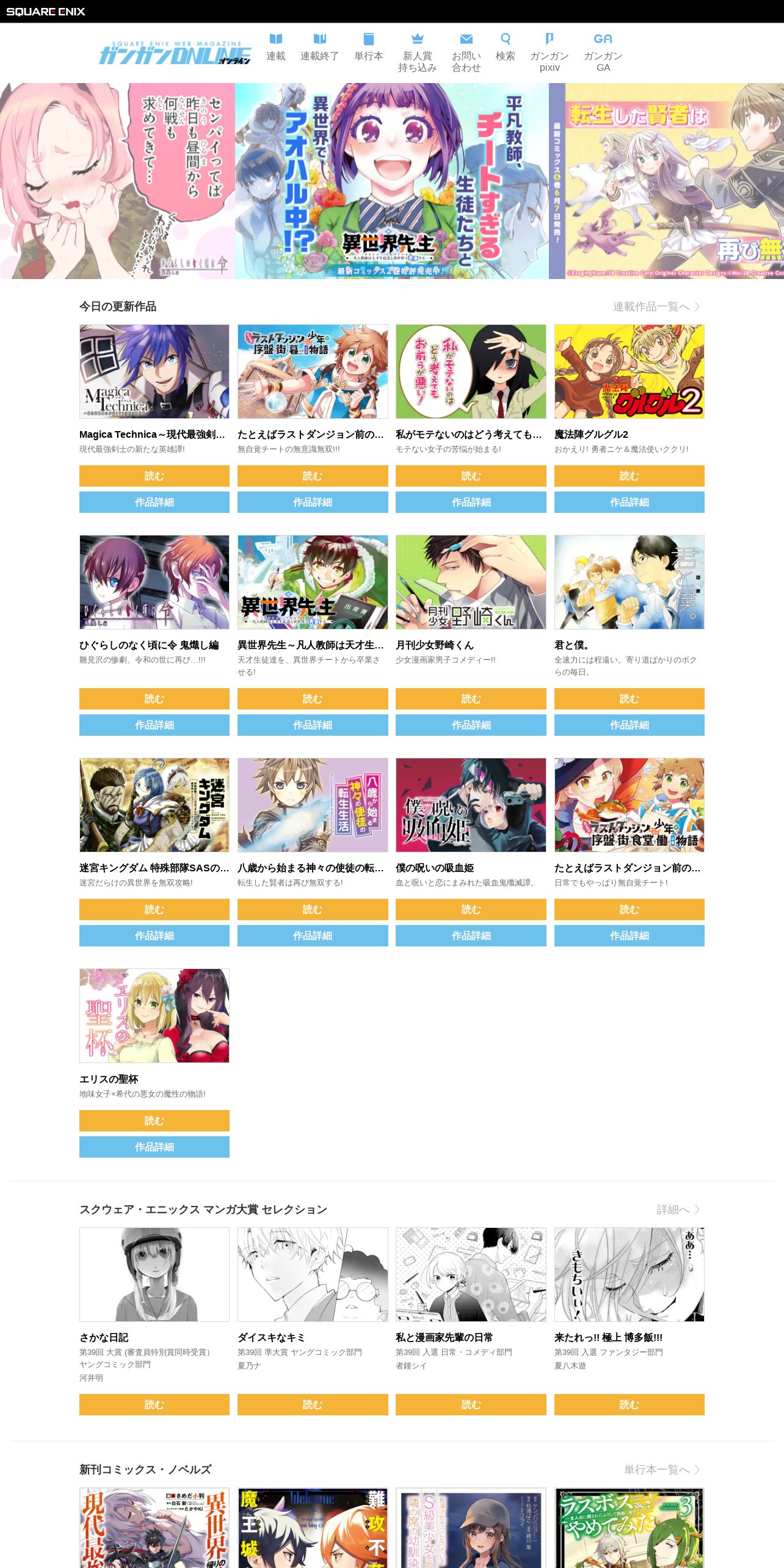Read さかな日記 via its 読む button
Viewport: 784px width, 1568px height.
pyautogui.click(x=154, y=1404)
